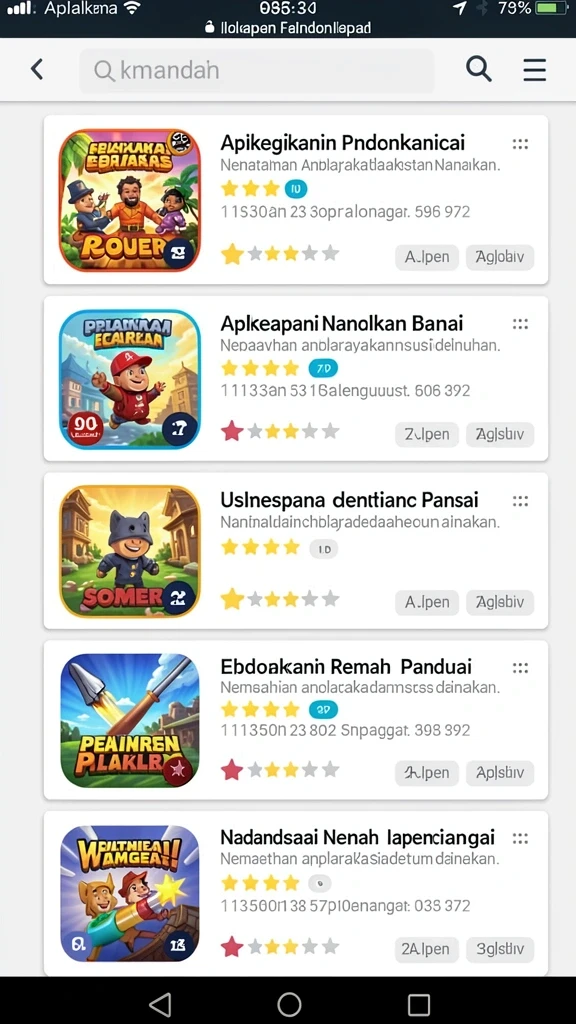Tap Aplsbiv button on Ebdoakanin Remah Panduai

(500, 773)
